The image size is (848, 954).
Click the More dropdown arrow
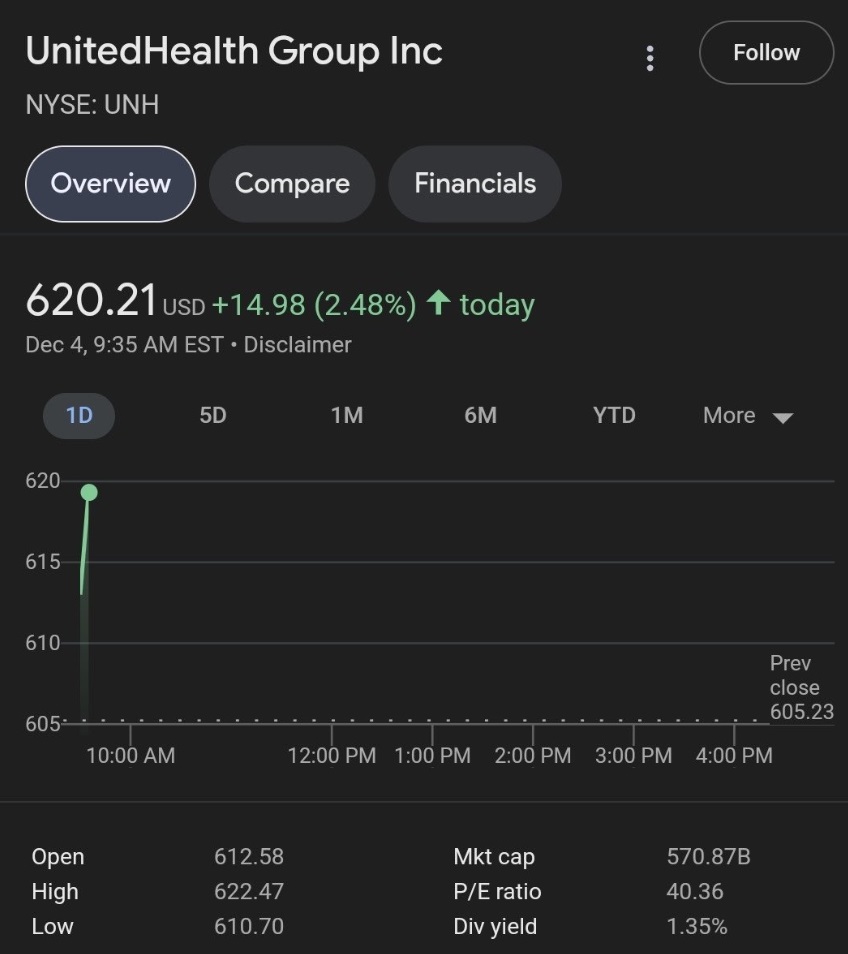(x=784, y=417)
